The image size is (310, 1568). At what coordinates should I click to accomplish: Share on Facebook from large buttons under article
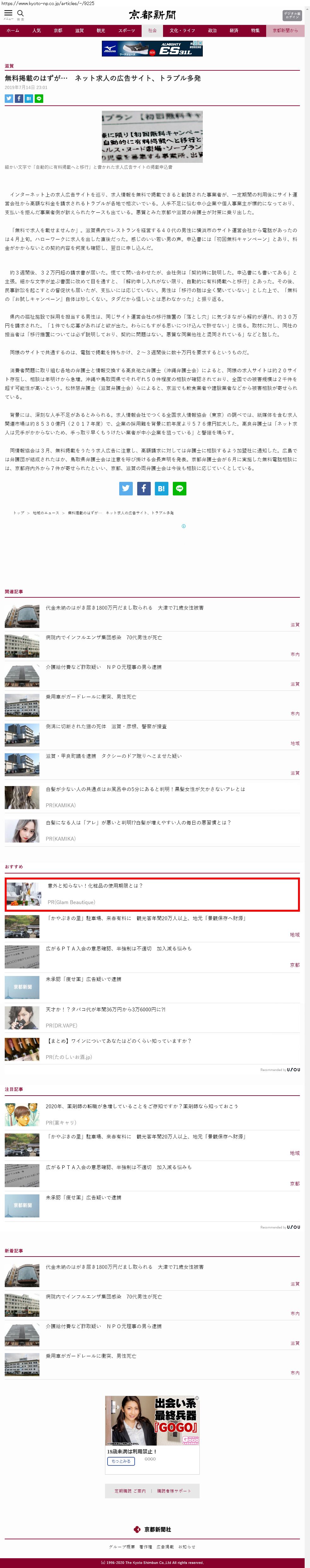[x=143, y=488]
